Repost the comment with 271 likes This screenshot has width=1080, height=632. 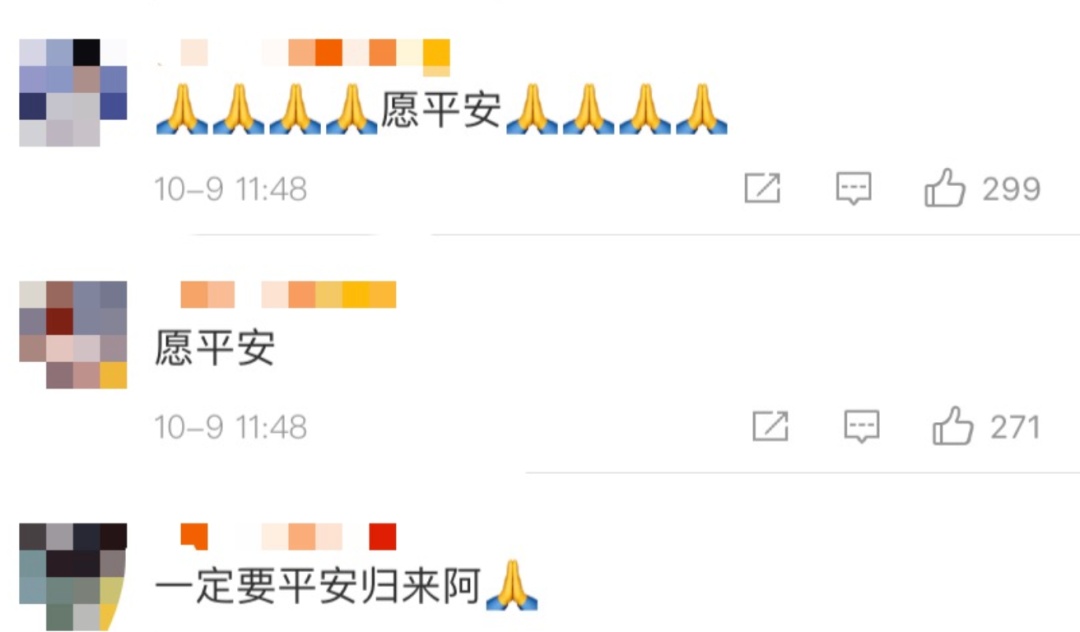770,427
